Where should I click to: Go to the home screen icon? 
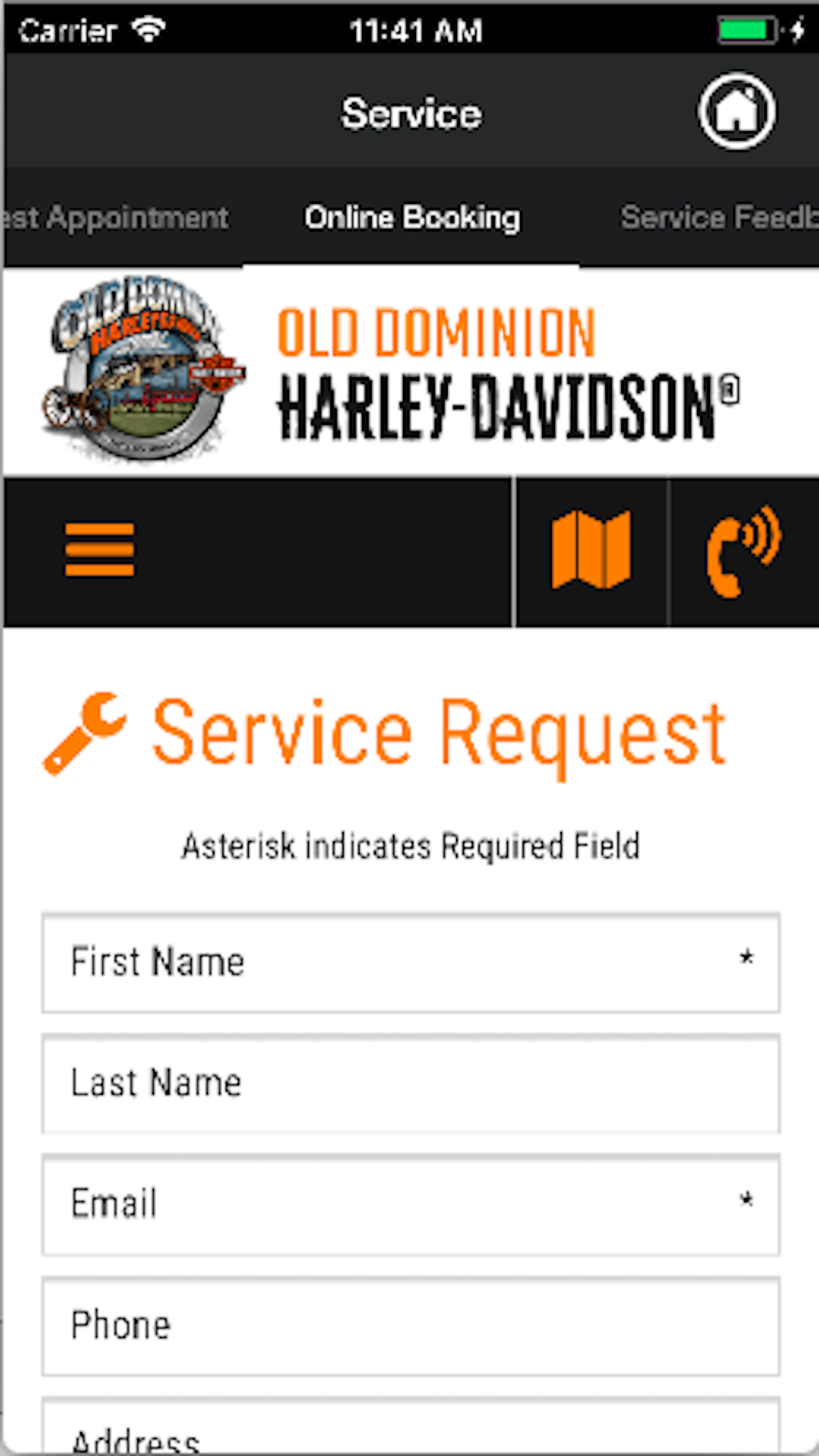[736, 111]
